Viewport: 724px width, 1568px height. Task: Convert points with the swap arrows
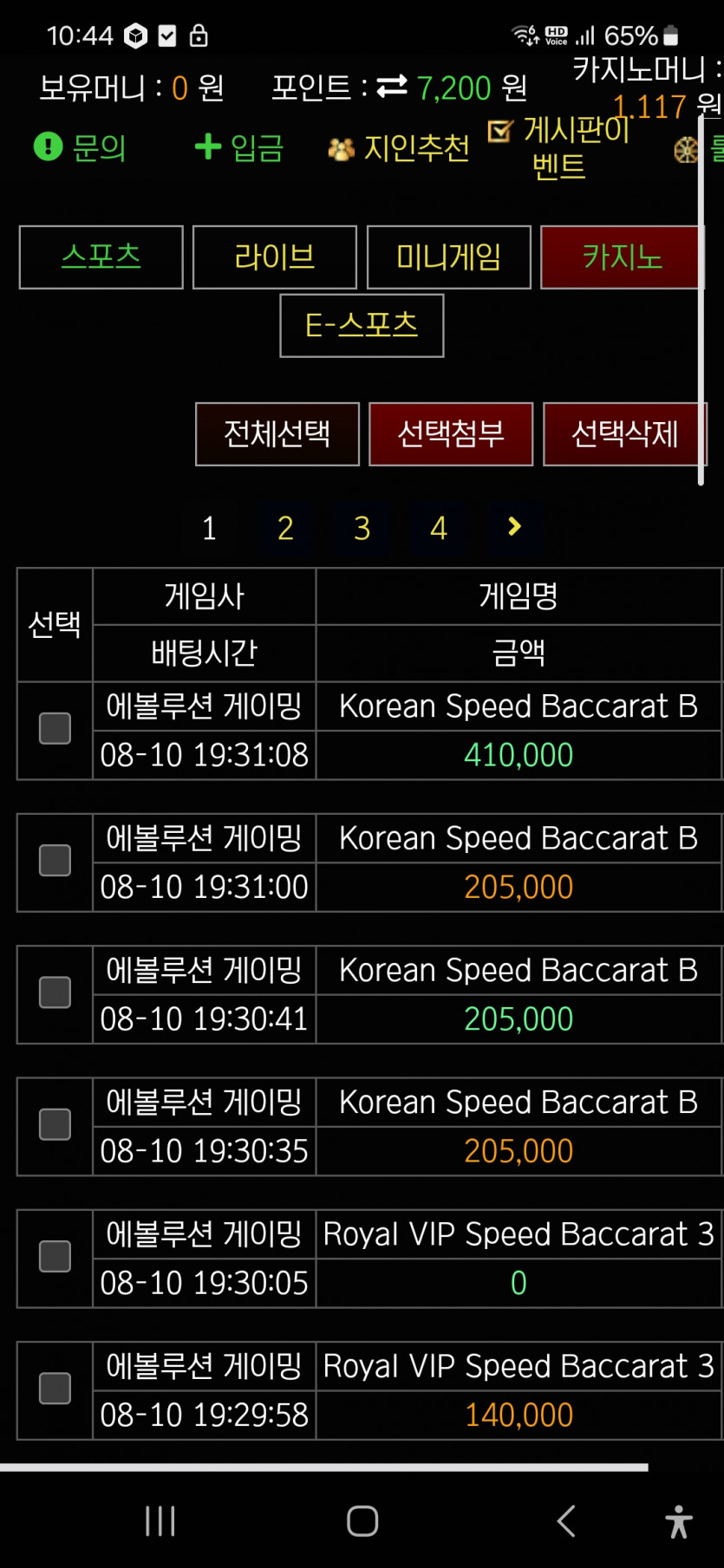tap(392, 87)
